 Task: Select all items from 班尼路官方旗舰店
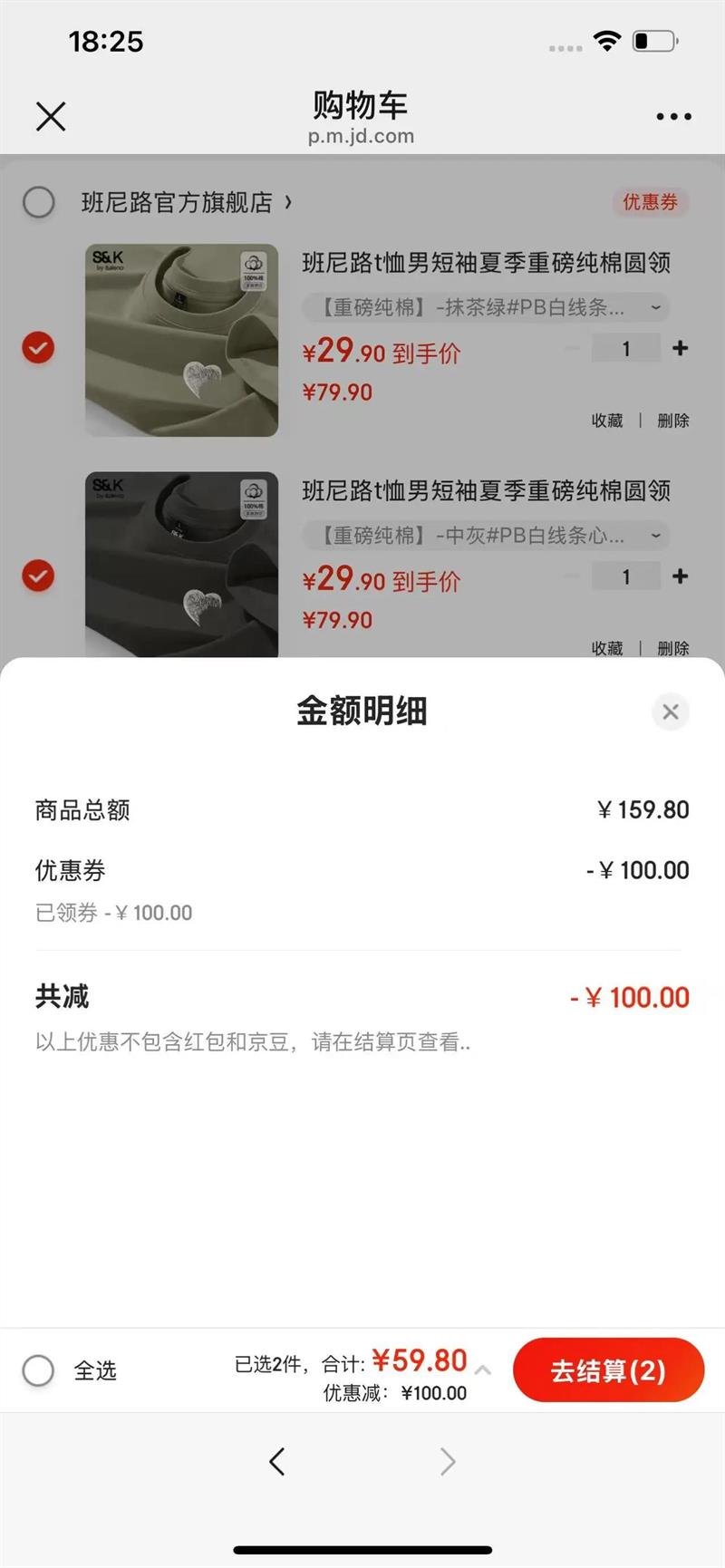point(39,202)
